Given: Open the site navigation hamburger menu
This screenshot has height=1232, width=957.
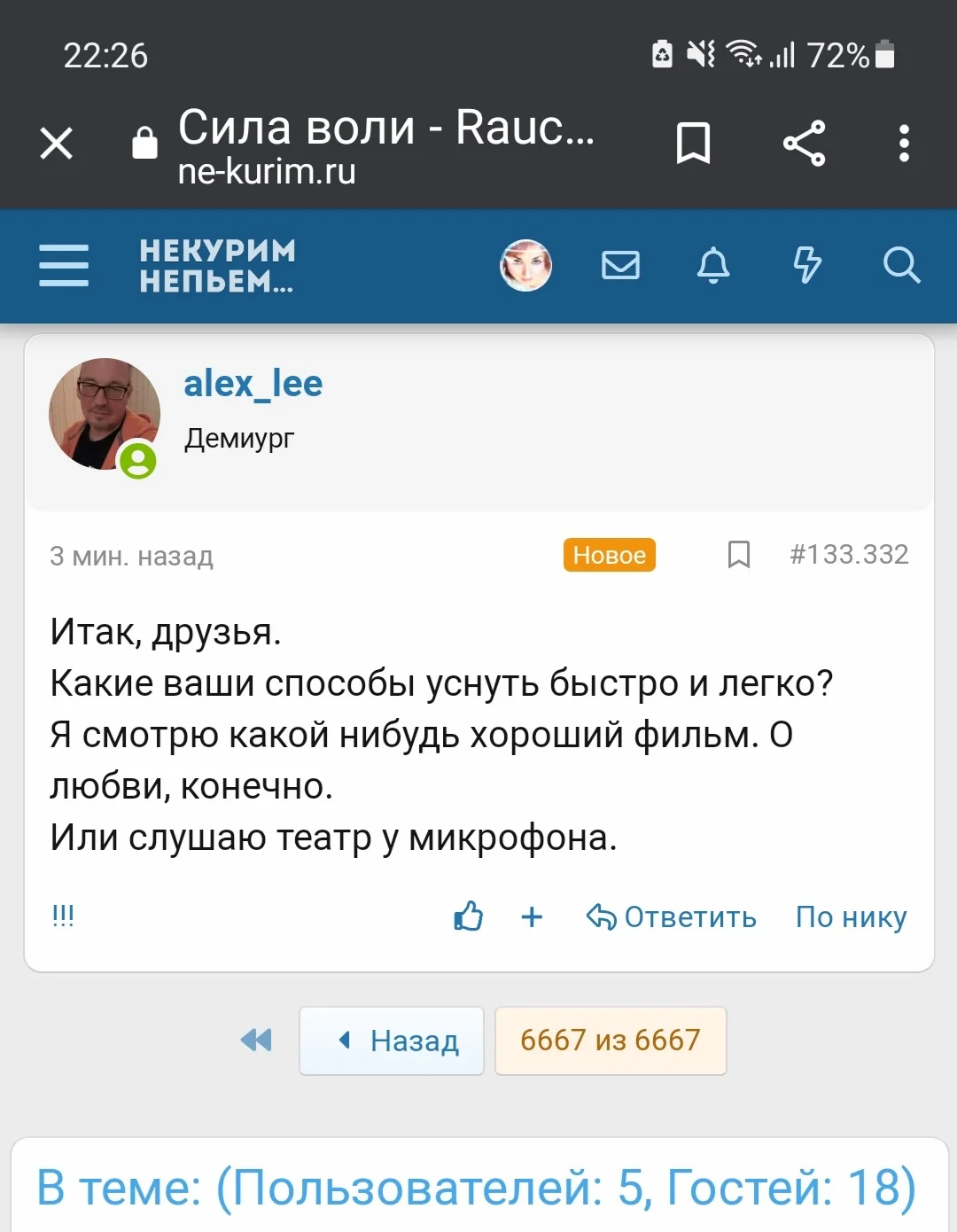Looking at the screenshot, I should (x=63, y=265).
